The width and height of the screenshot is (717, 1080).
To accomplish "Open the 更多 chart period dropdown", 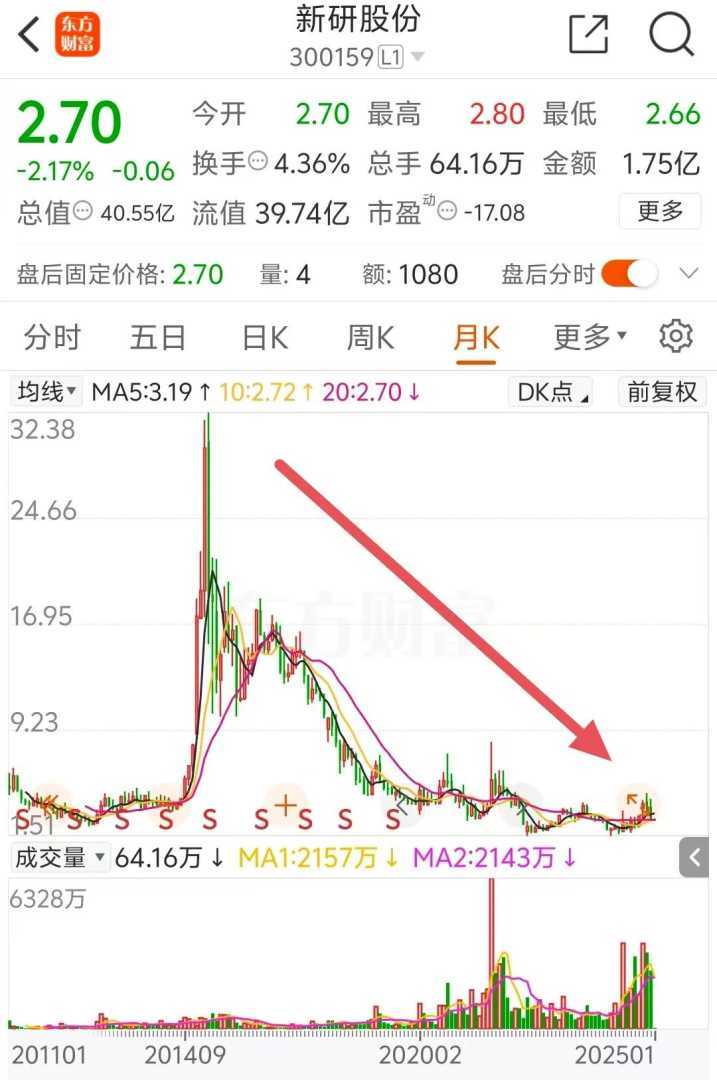I will click(590, 338).
